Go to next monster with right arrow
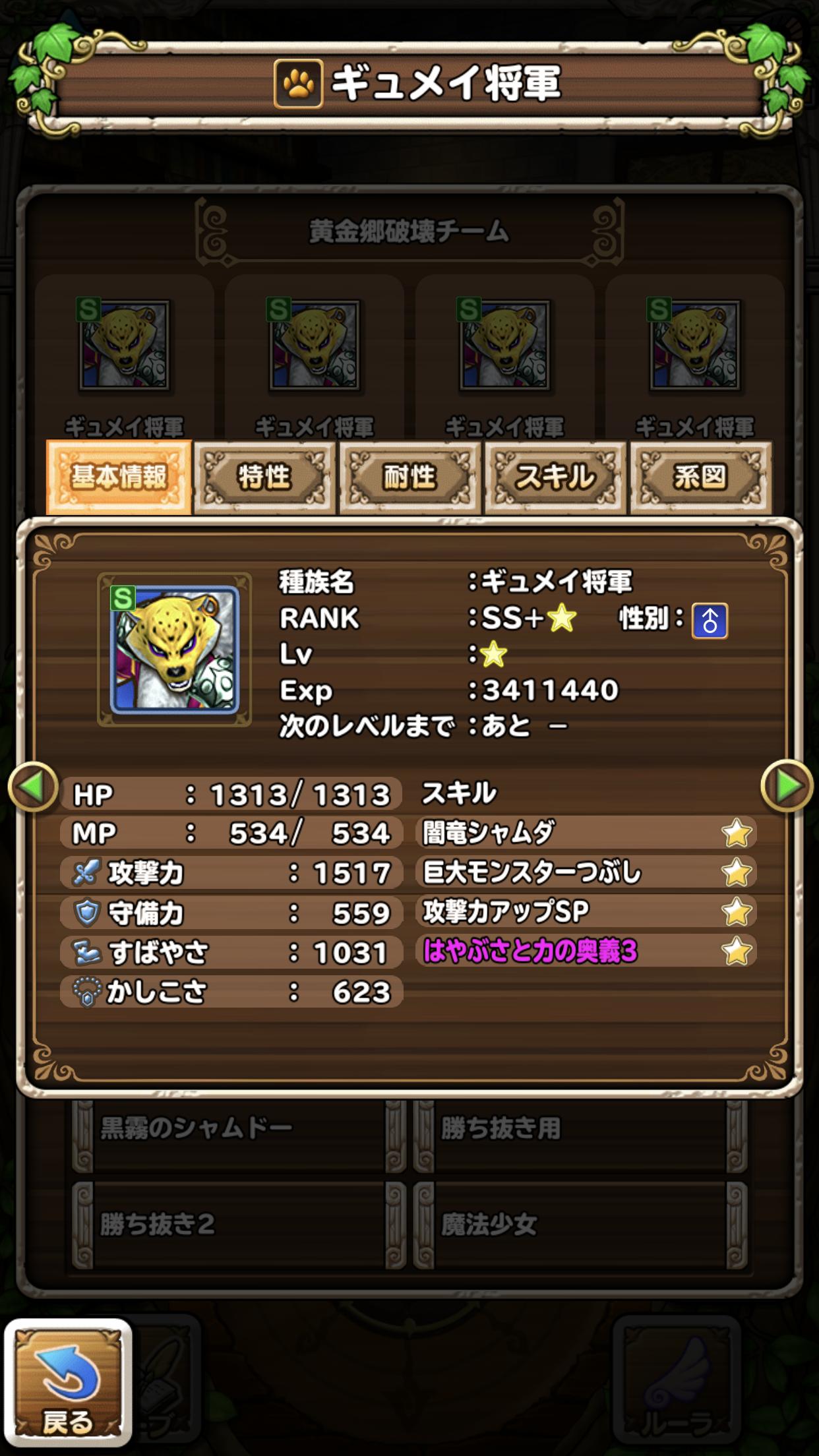 pos(786,786)
